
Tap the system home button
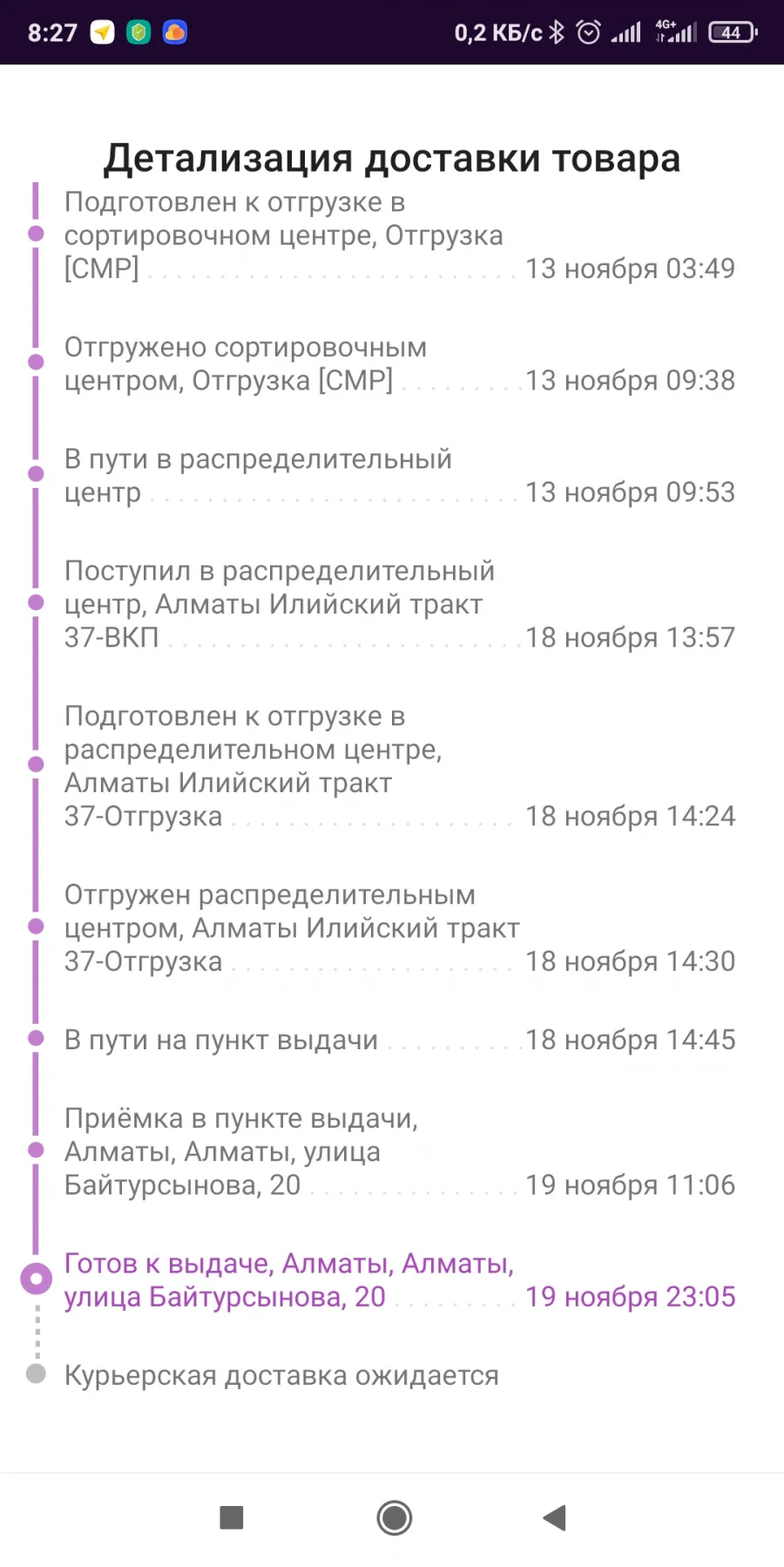[394, 1517]
